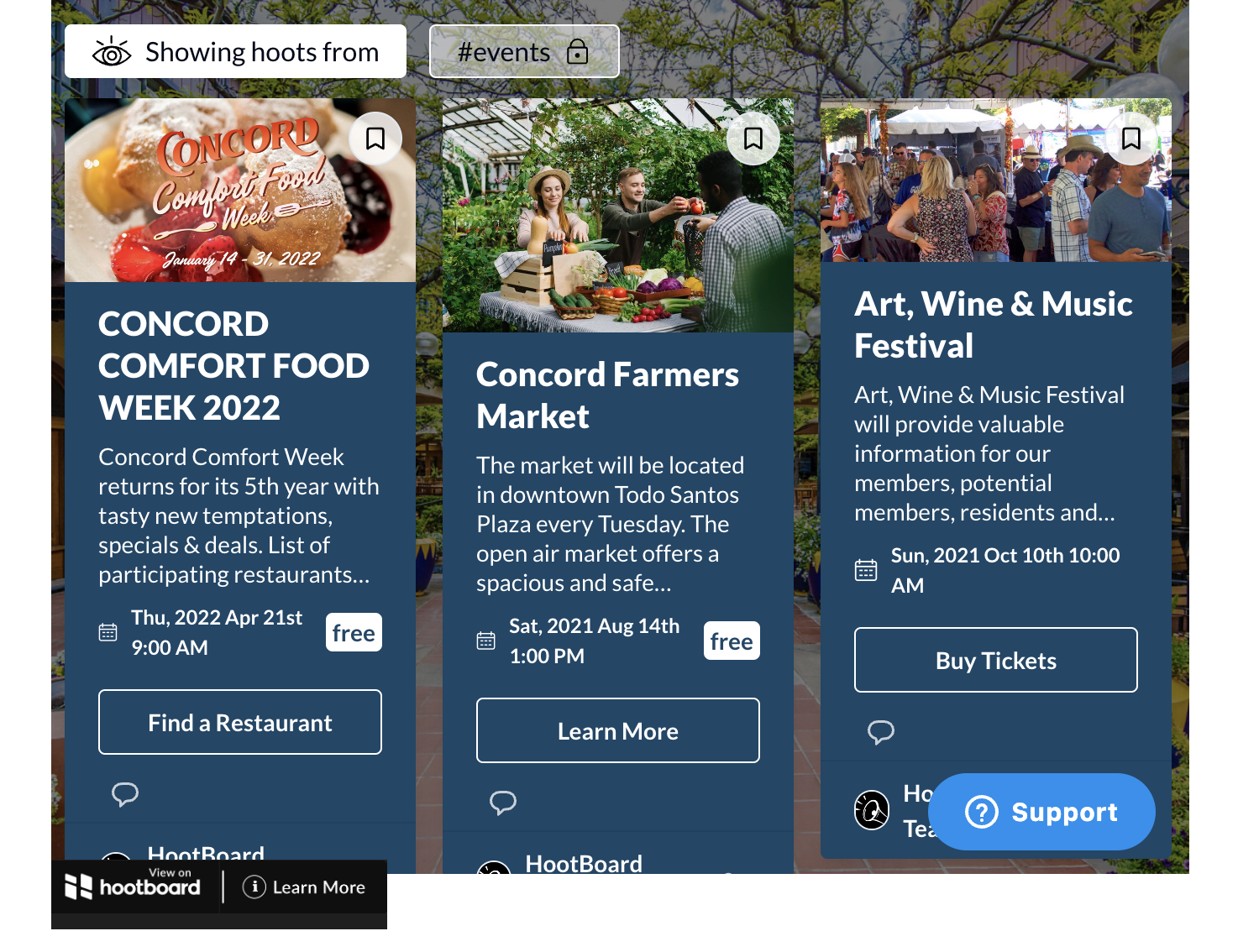Comment on Concord Comfort Food Week post
1238x952 pixels.
pyautogui.click(x=125, y=793)
